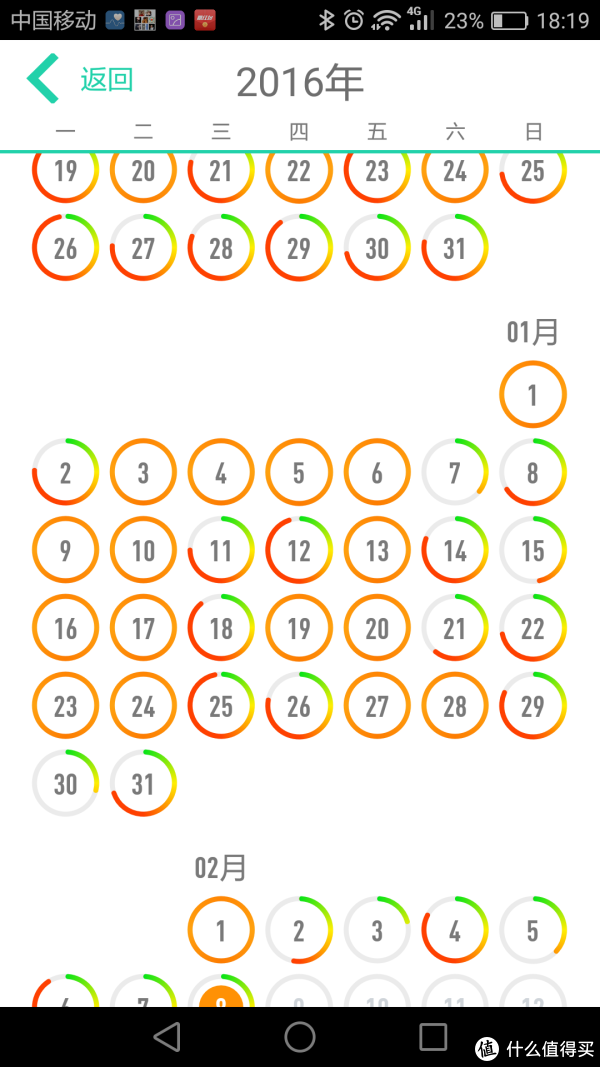
Task: Choose February 1 date circle
Action: coord(221,930)
